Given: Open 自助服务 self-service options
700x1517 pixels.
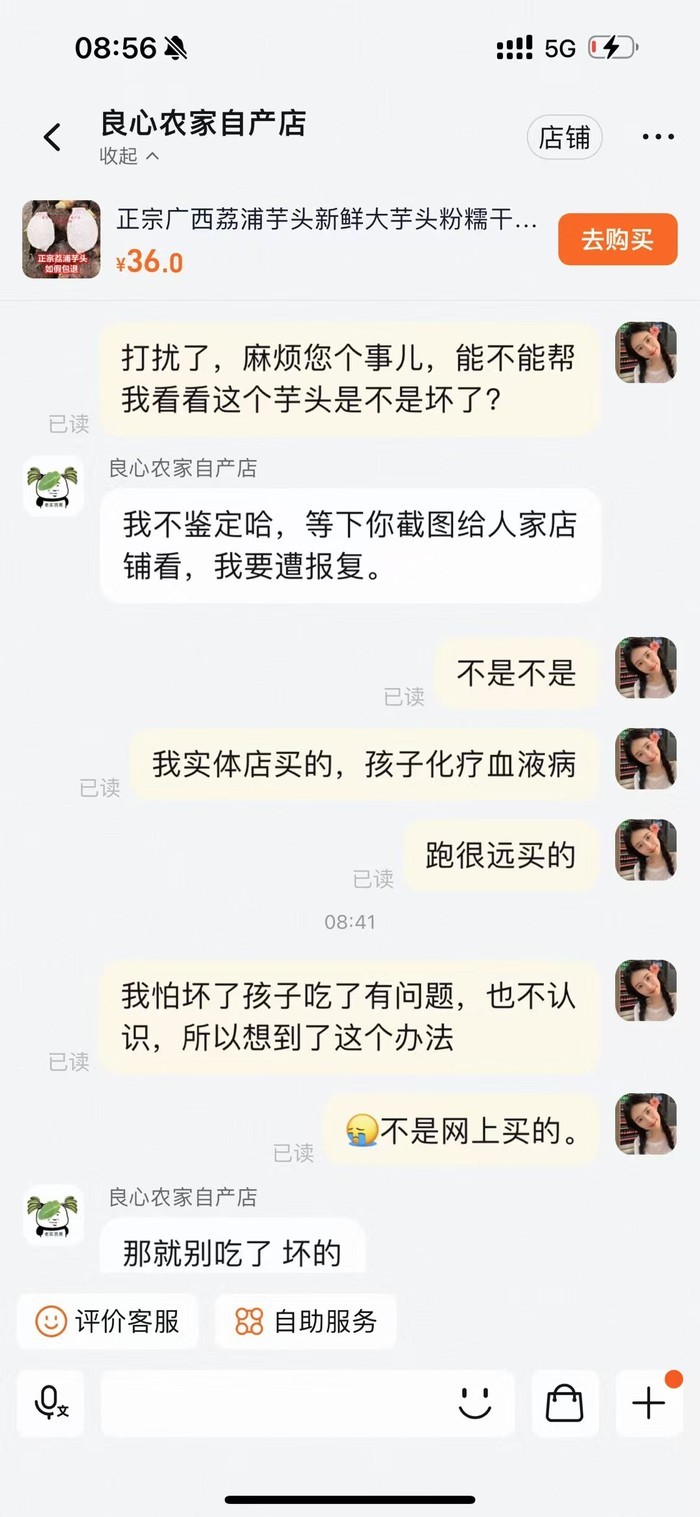Looking at the screenshot, I should point(306,1321).
